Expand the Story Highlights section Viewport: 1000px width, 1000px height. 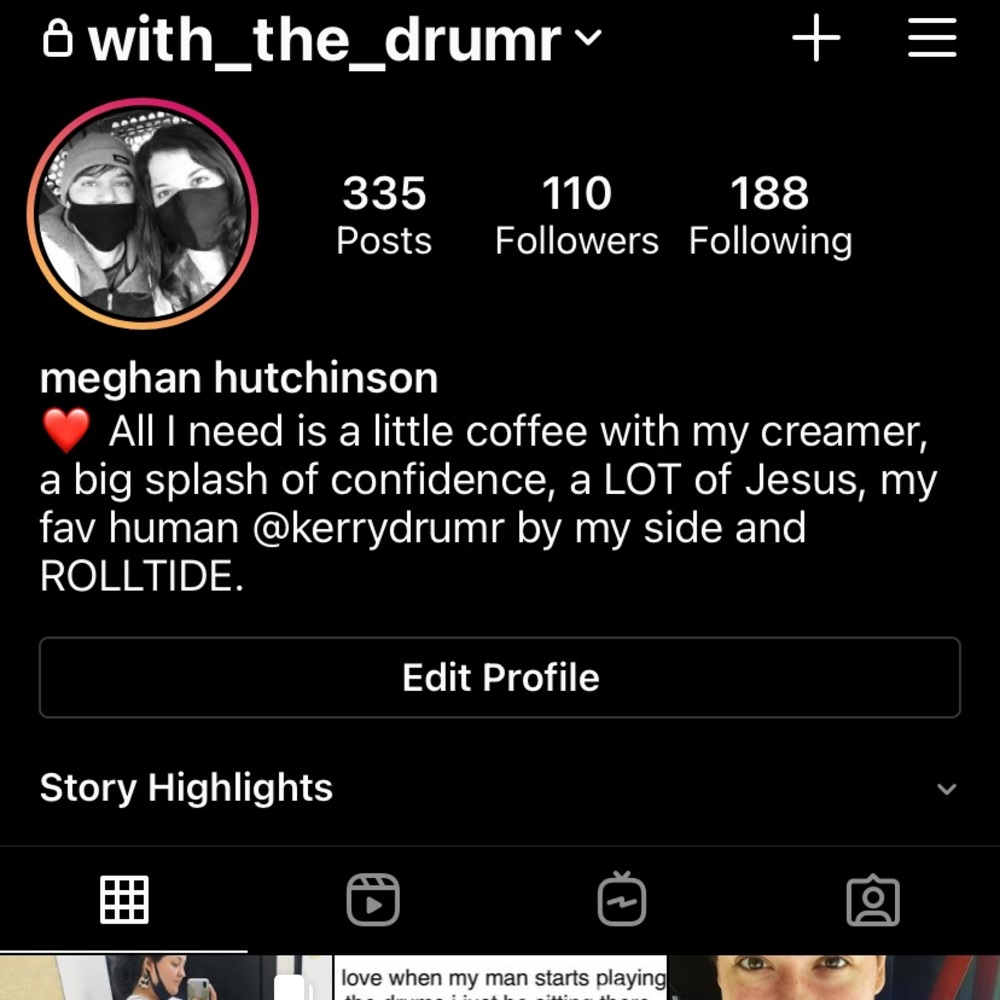pos(946,789)
